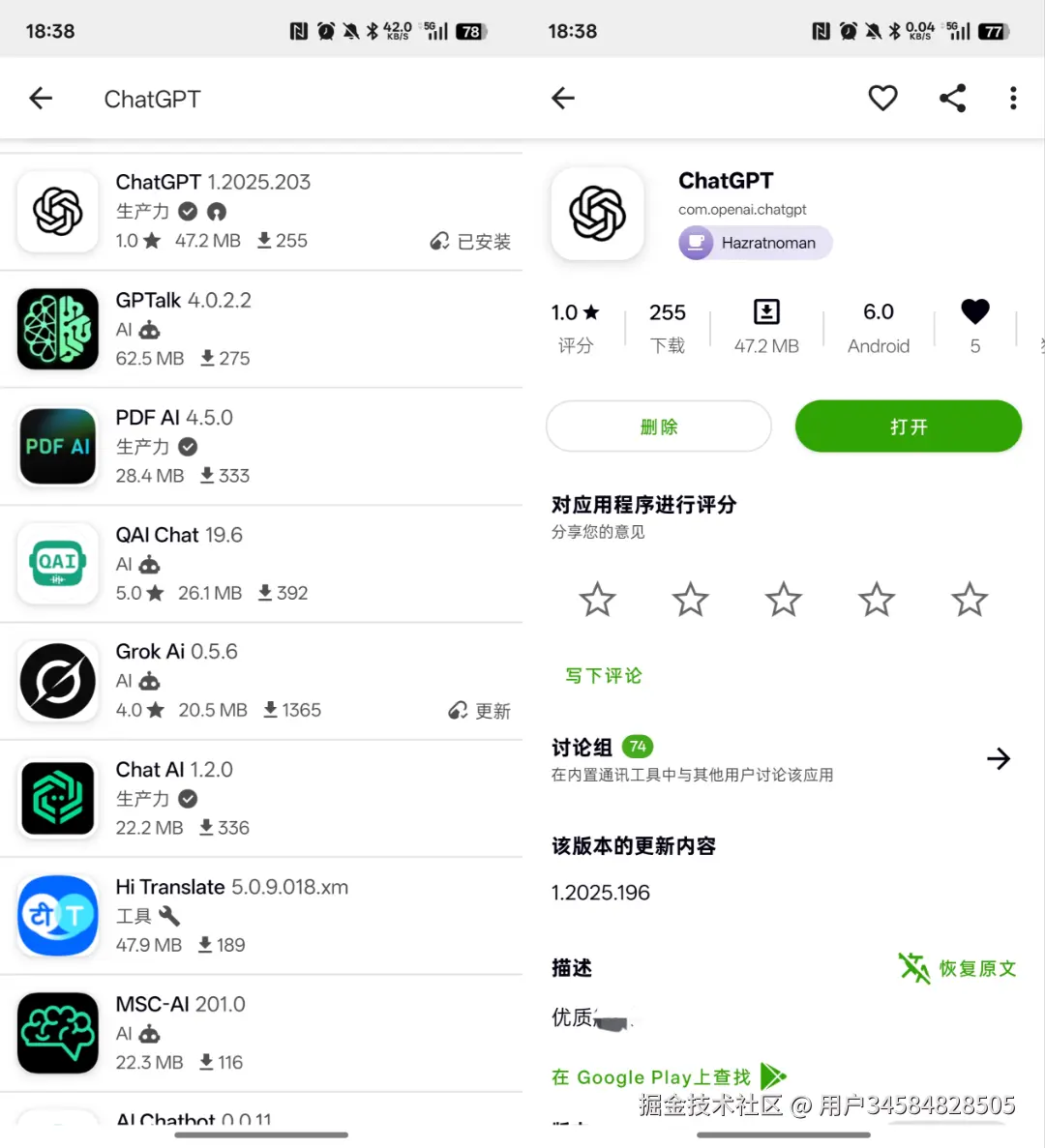Share the ChatGPT app page
This screenshot has width=1045, height=1148.
pos(952,98)
